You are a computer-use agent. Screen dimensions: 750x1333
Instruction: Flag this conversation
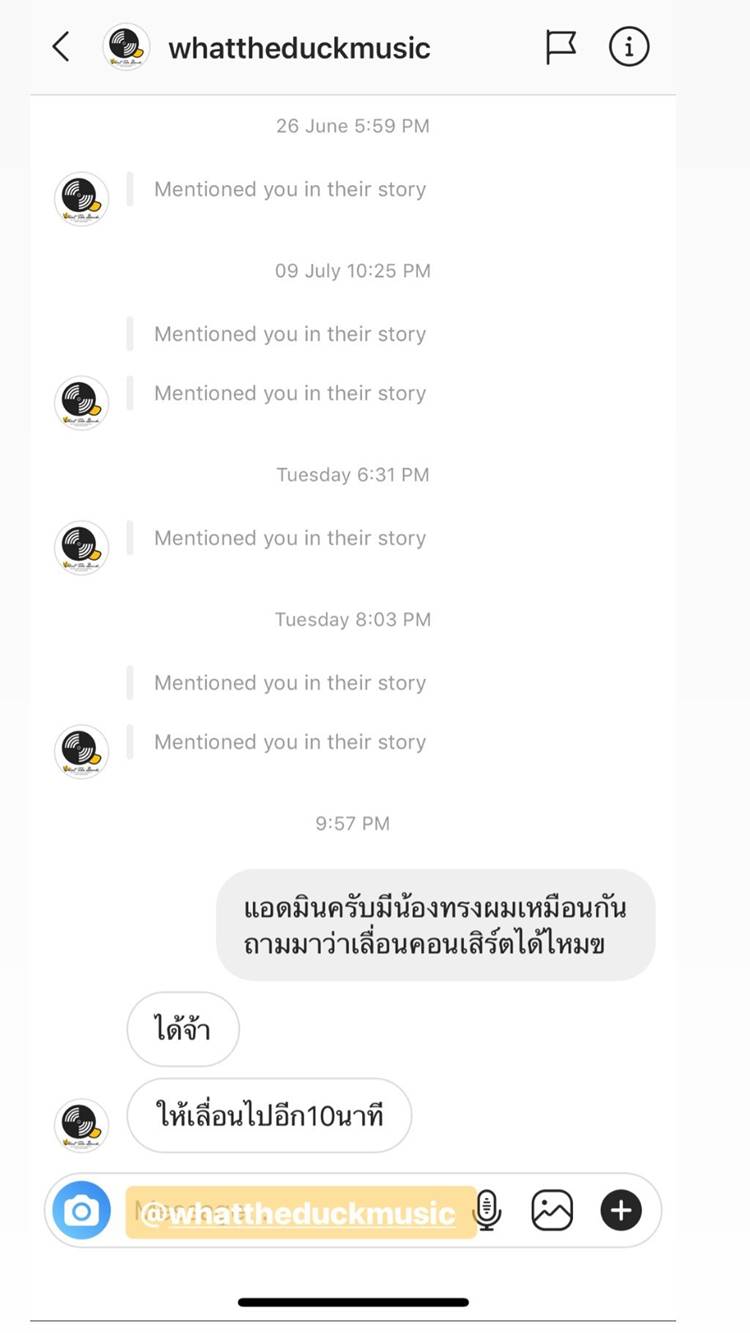[561, 47]
